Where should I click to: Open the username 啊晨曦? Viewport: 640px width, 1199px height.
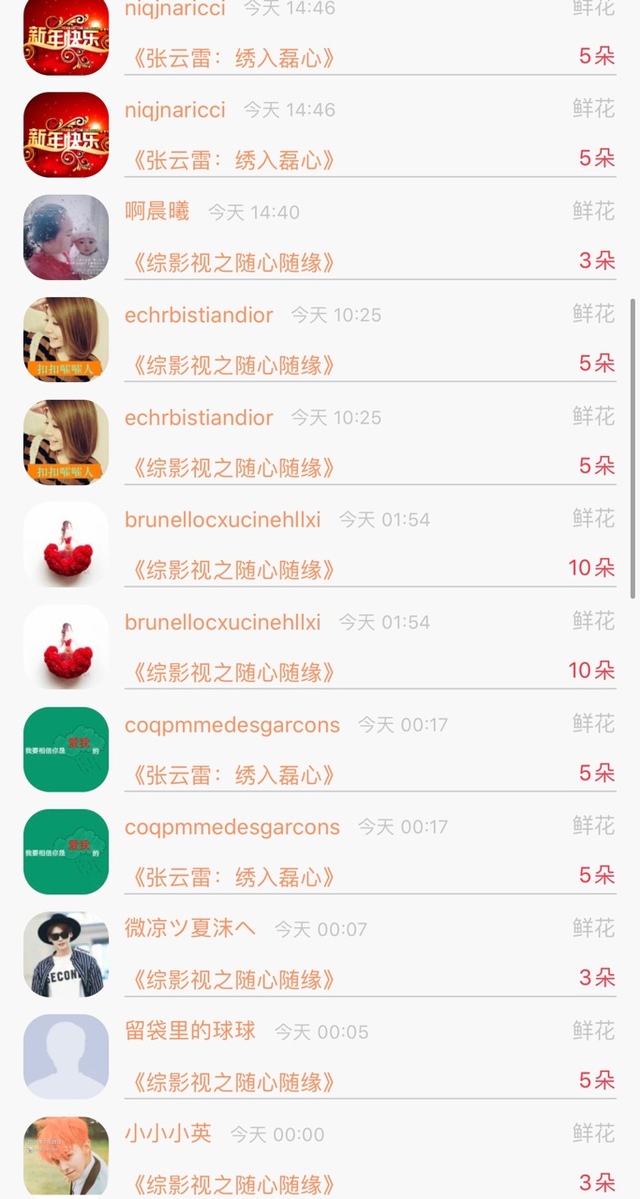pyautogui.click(x=157, y=211)
